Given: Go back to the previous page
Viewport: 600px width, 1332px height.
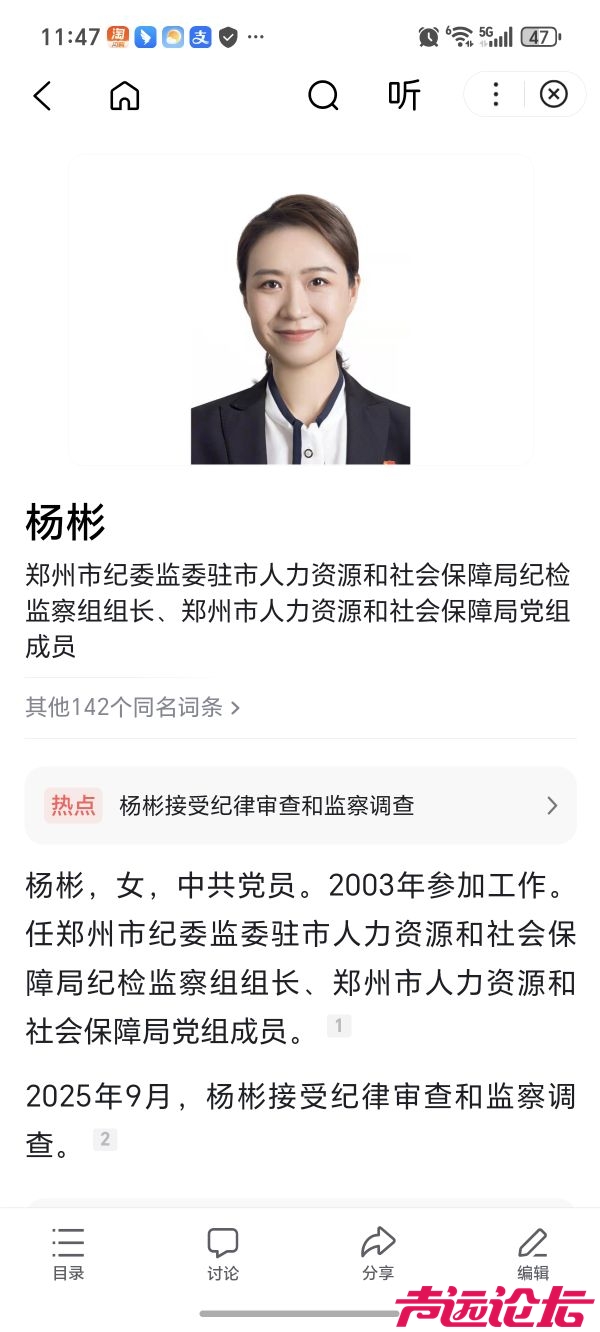Looking at the screenshot, I should [x=42, y=96].
